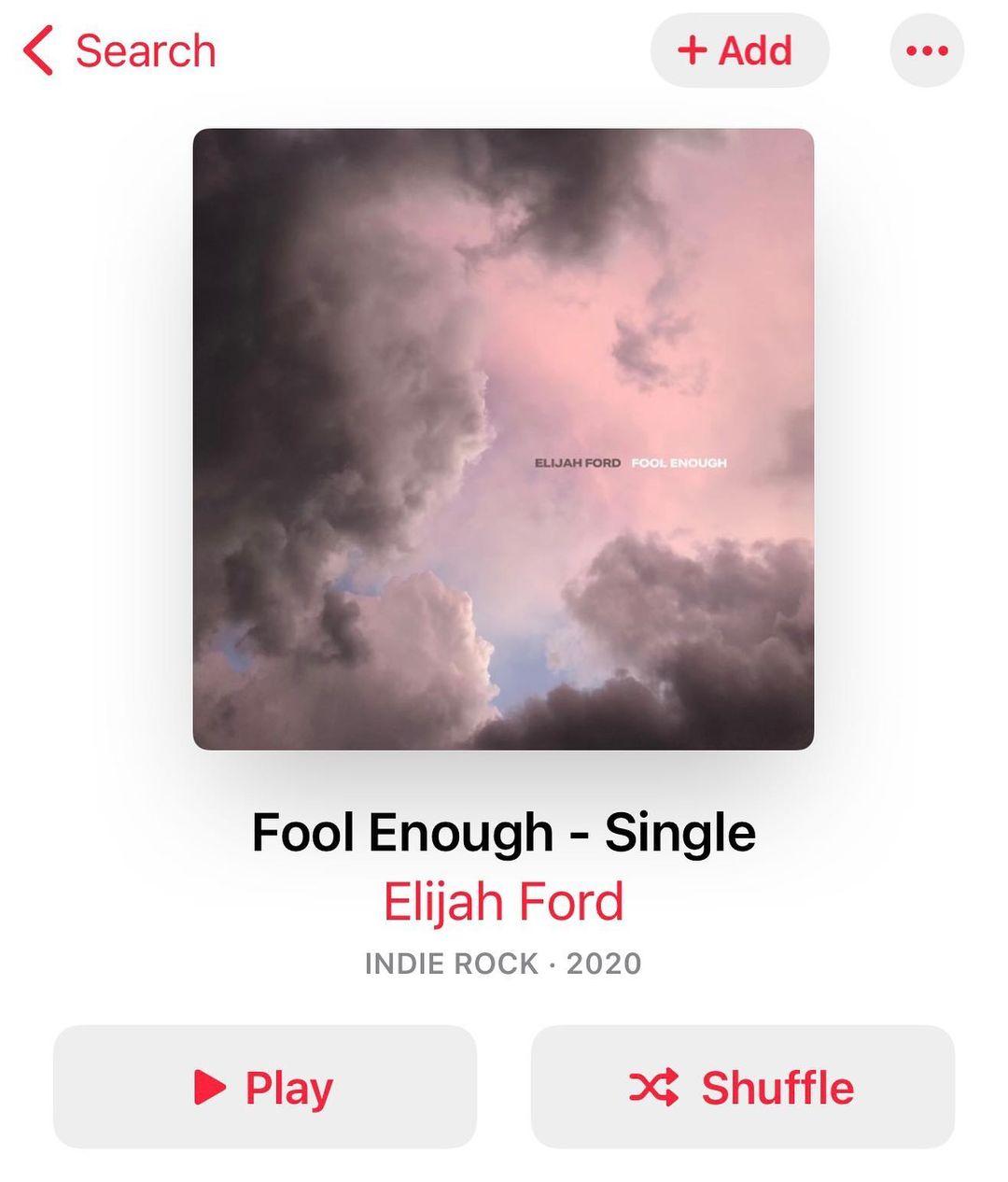Play Fool Enough single
The image size is (1008, 1182).
point(265,1087)
